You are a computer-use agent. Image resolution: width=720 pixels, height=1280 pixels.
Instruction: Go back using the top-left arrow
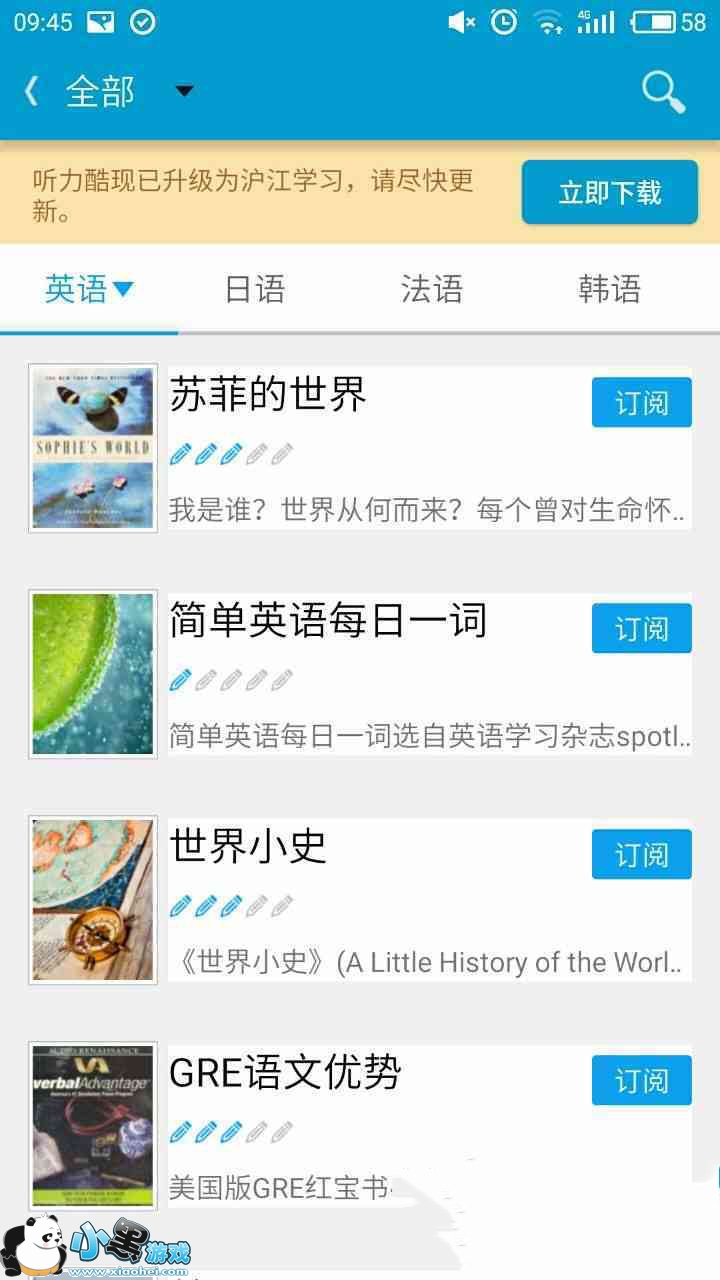[31, 92]
